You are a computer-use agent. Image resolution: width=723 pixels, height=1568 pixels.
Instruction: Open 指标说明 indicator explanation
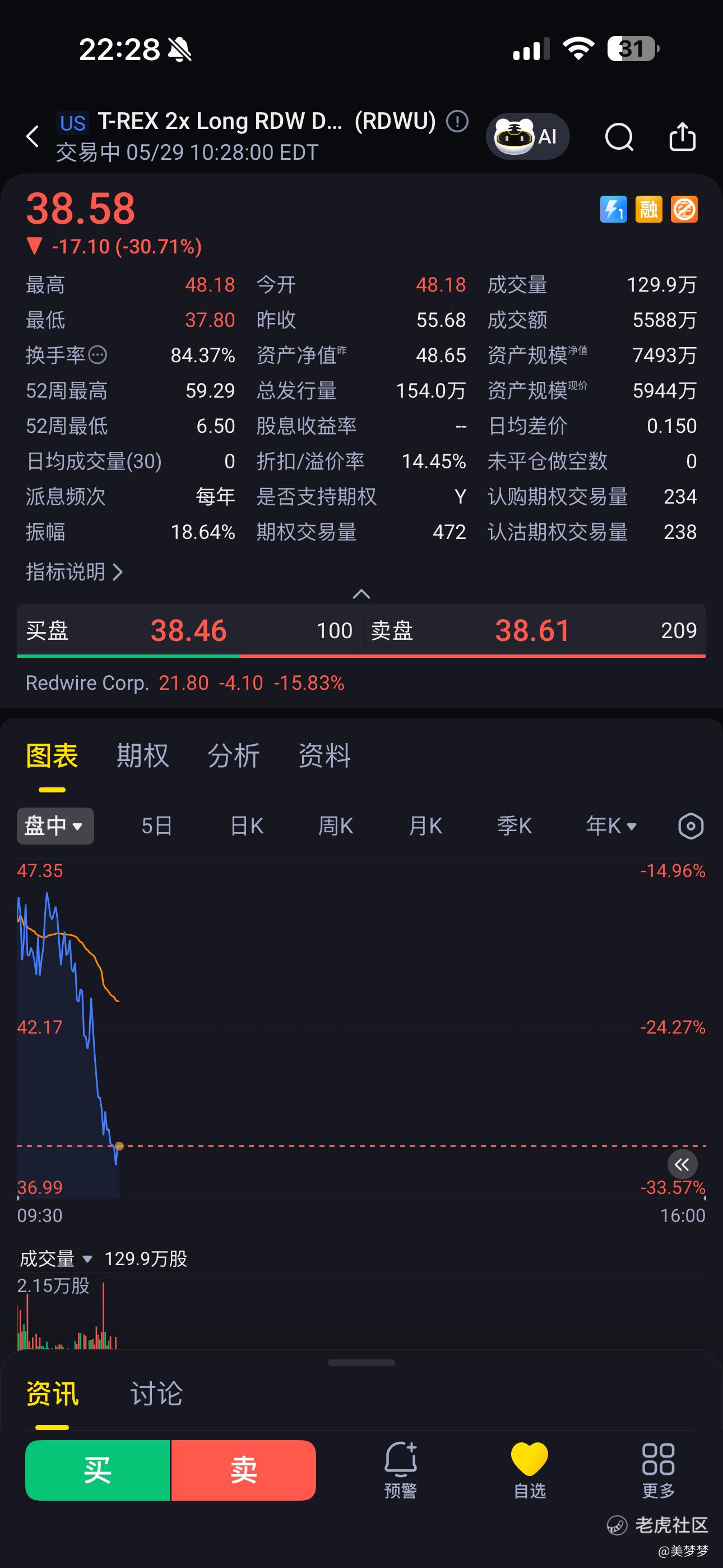tap(74, 571)
